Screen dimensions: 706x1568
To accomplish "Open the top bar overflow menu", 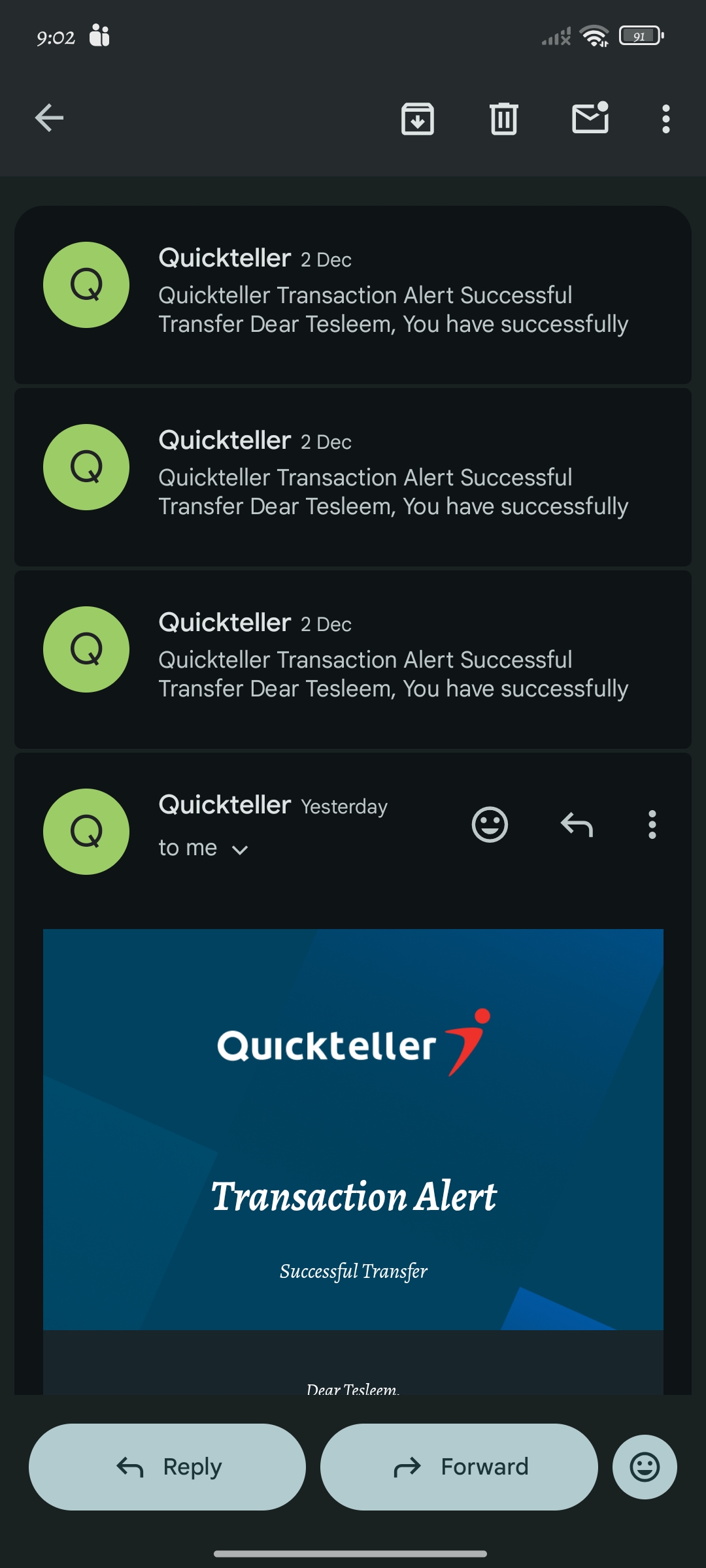I will 665,119.
